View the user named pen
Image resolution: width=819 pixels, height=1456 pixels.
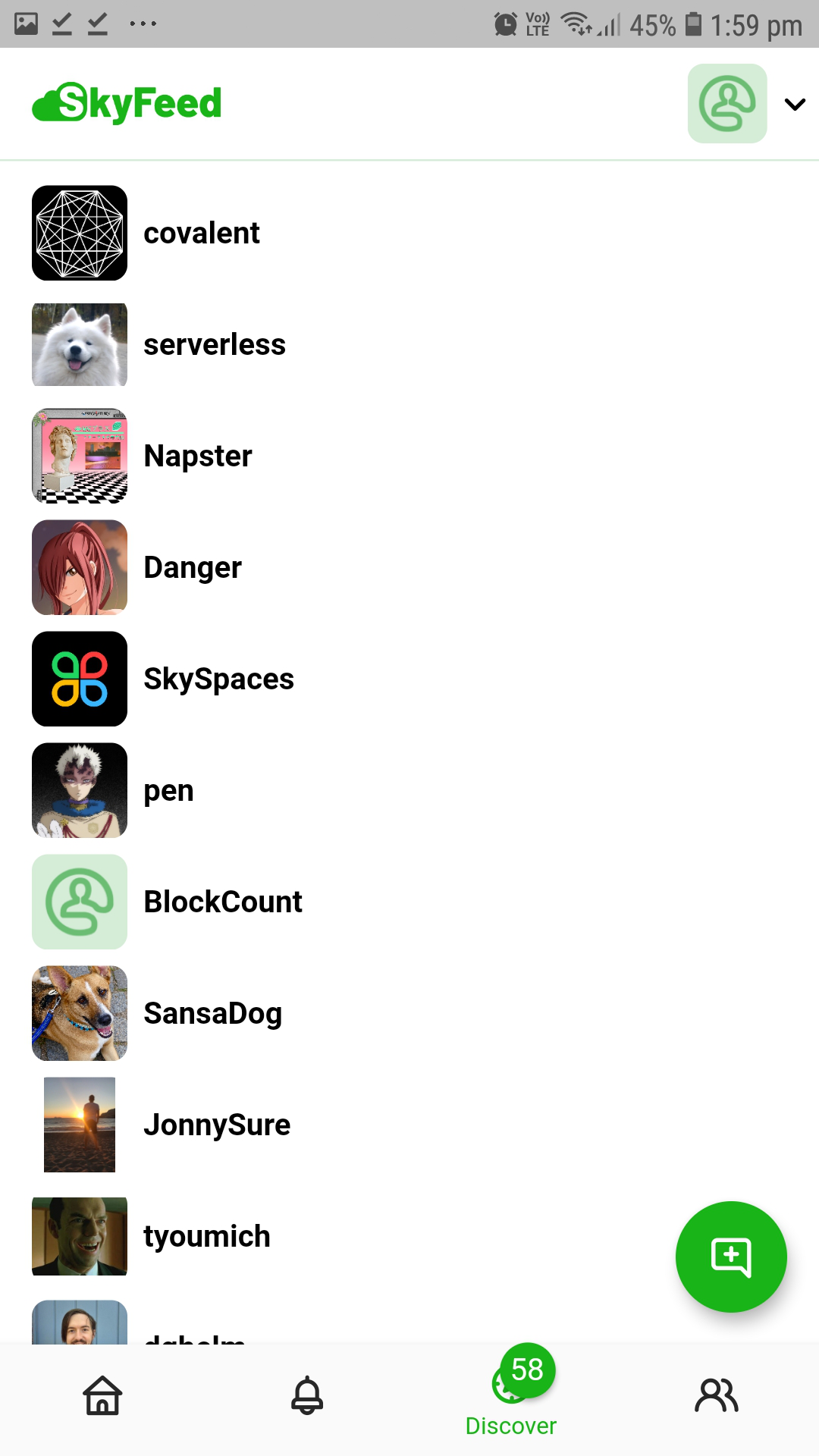click(168, 790)
